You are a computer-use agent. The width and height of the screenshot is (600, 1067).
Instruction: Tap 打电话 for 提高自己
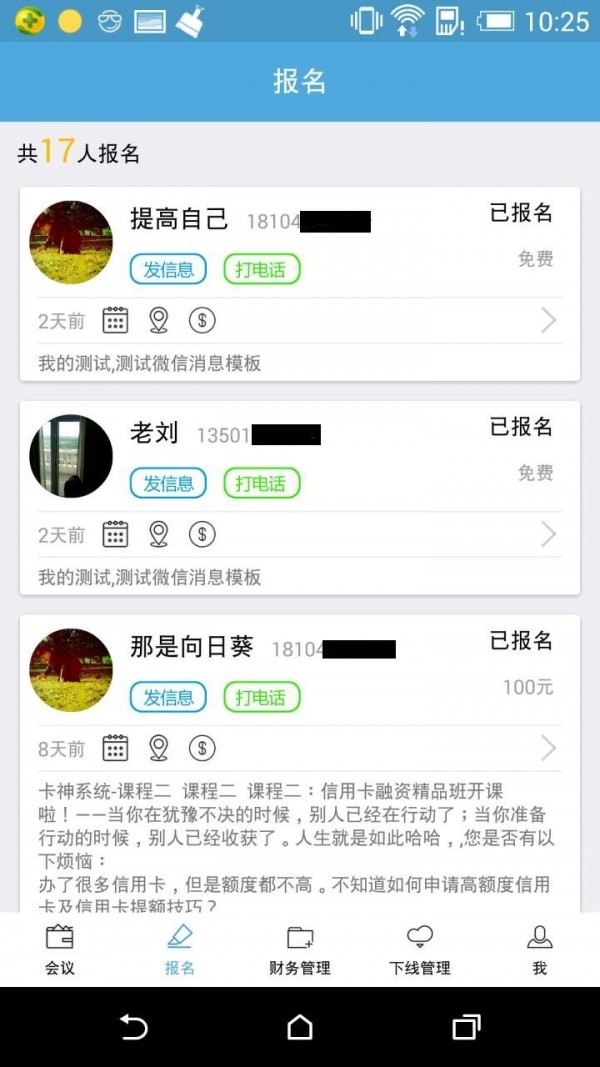[261, 269]
